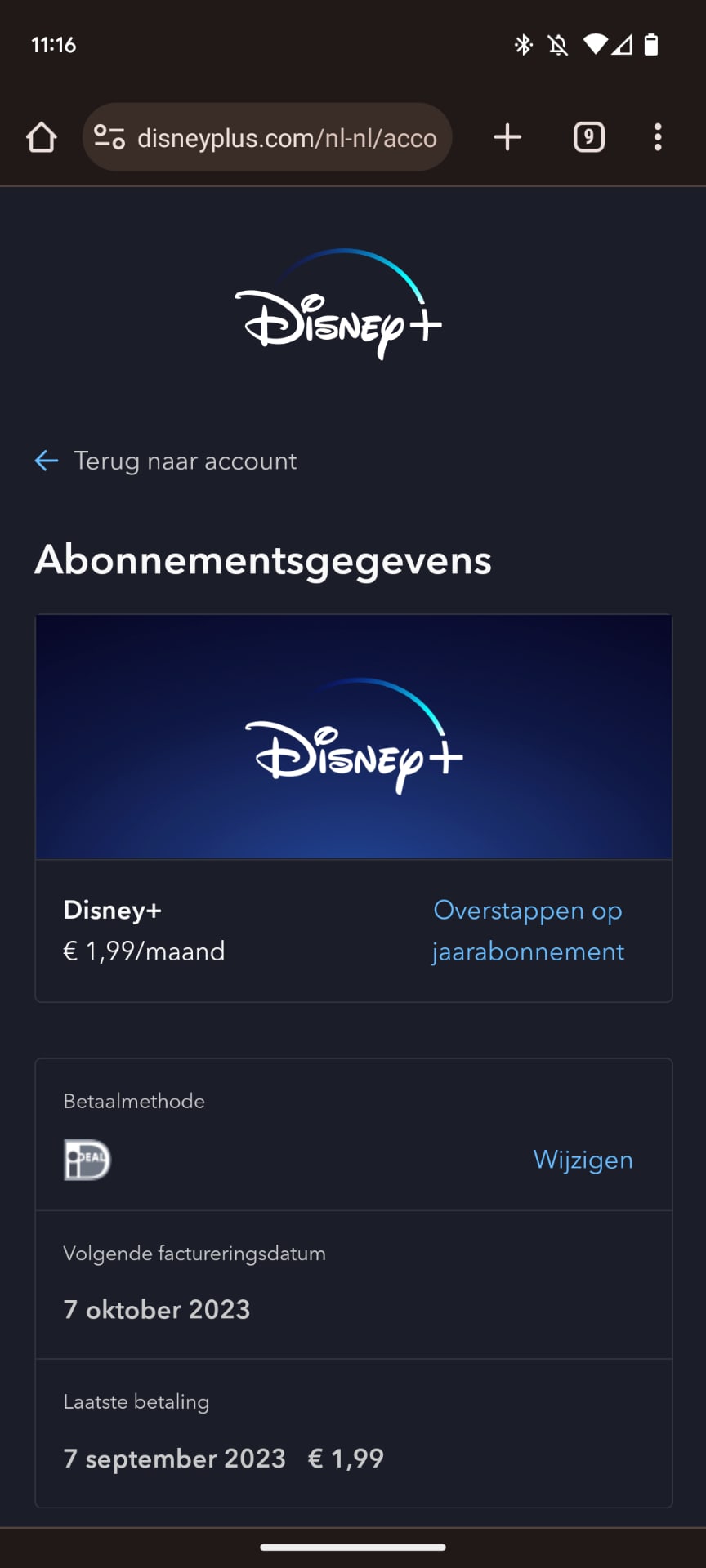
Task: Click the back arrow next to Terug naar account
Action: tap(47, 461)
